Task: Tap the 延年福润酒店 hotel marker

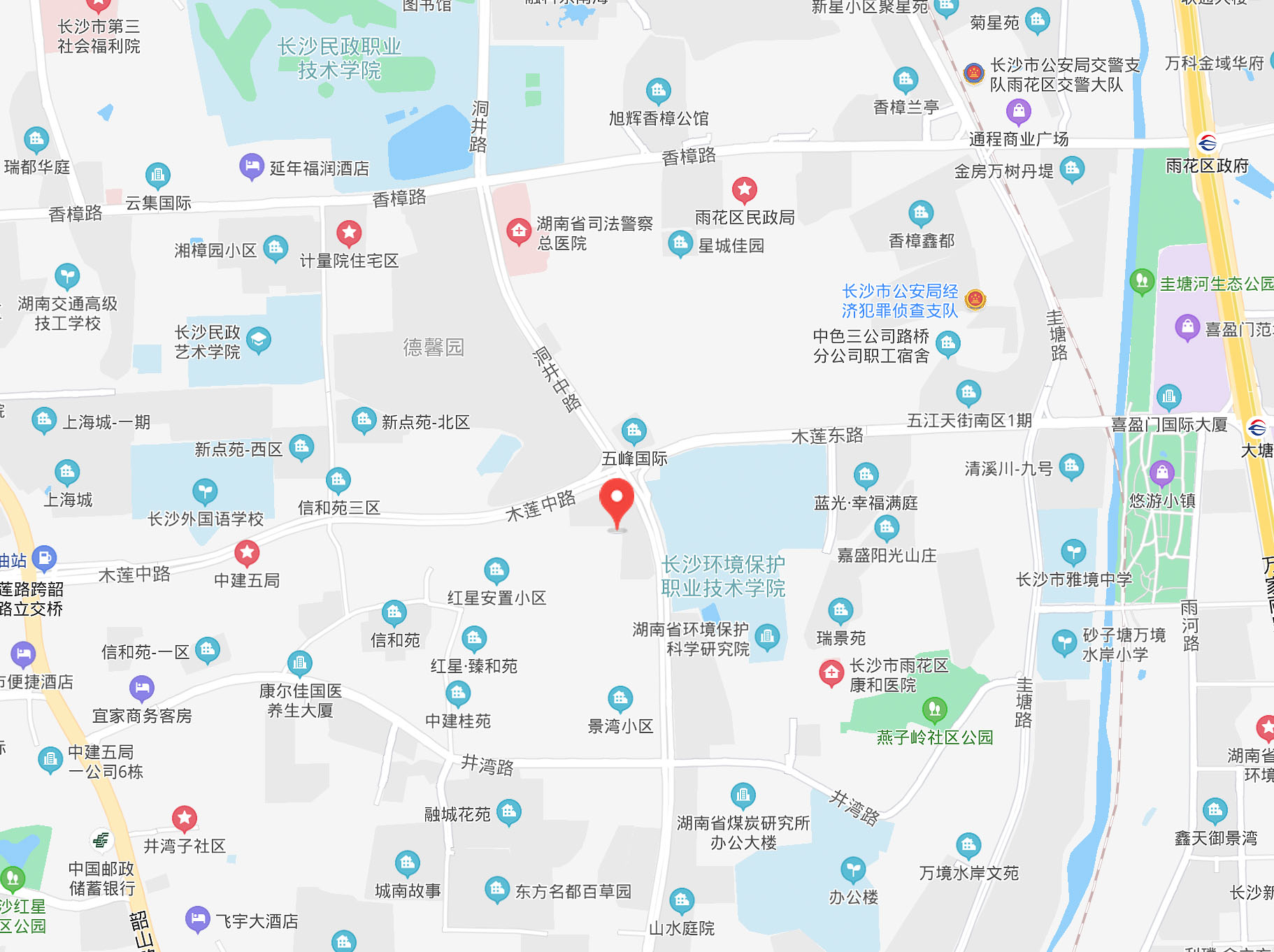Action: click(x=252, y=166)
